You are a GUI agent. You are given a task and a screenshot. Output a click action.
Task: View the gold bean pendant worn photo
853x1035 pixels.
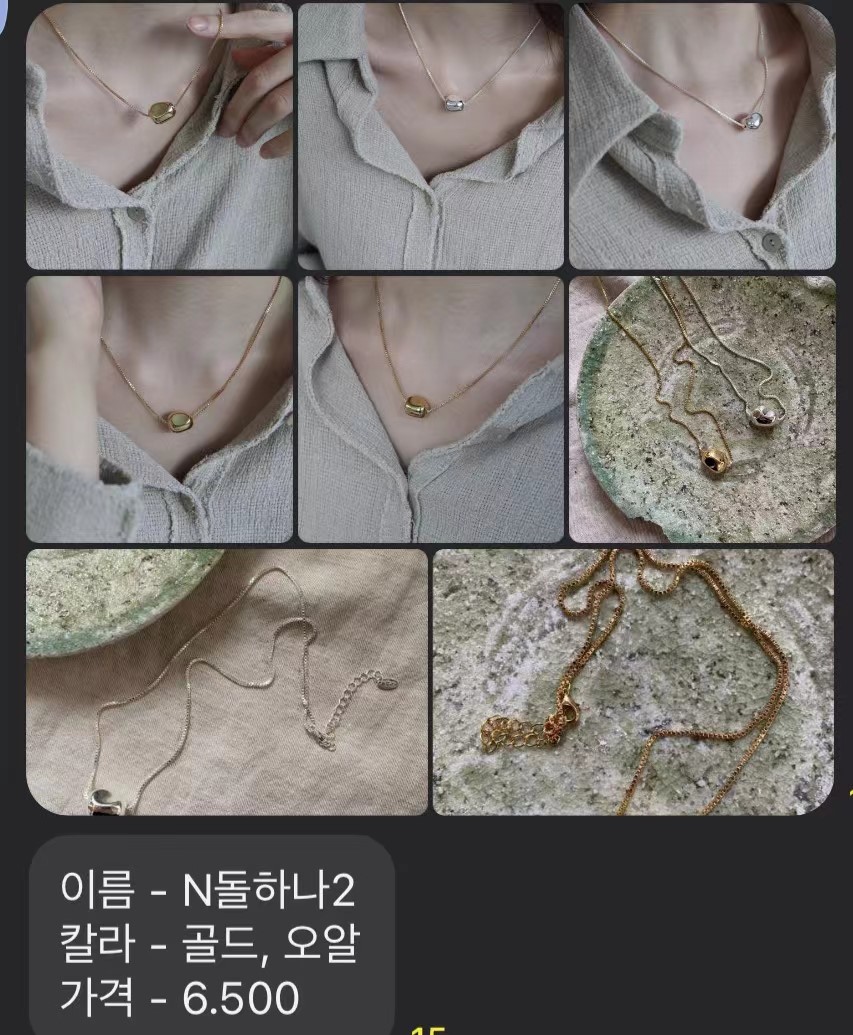tap(430, 408)
